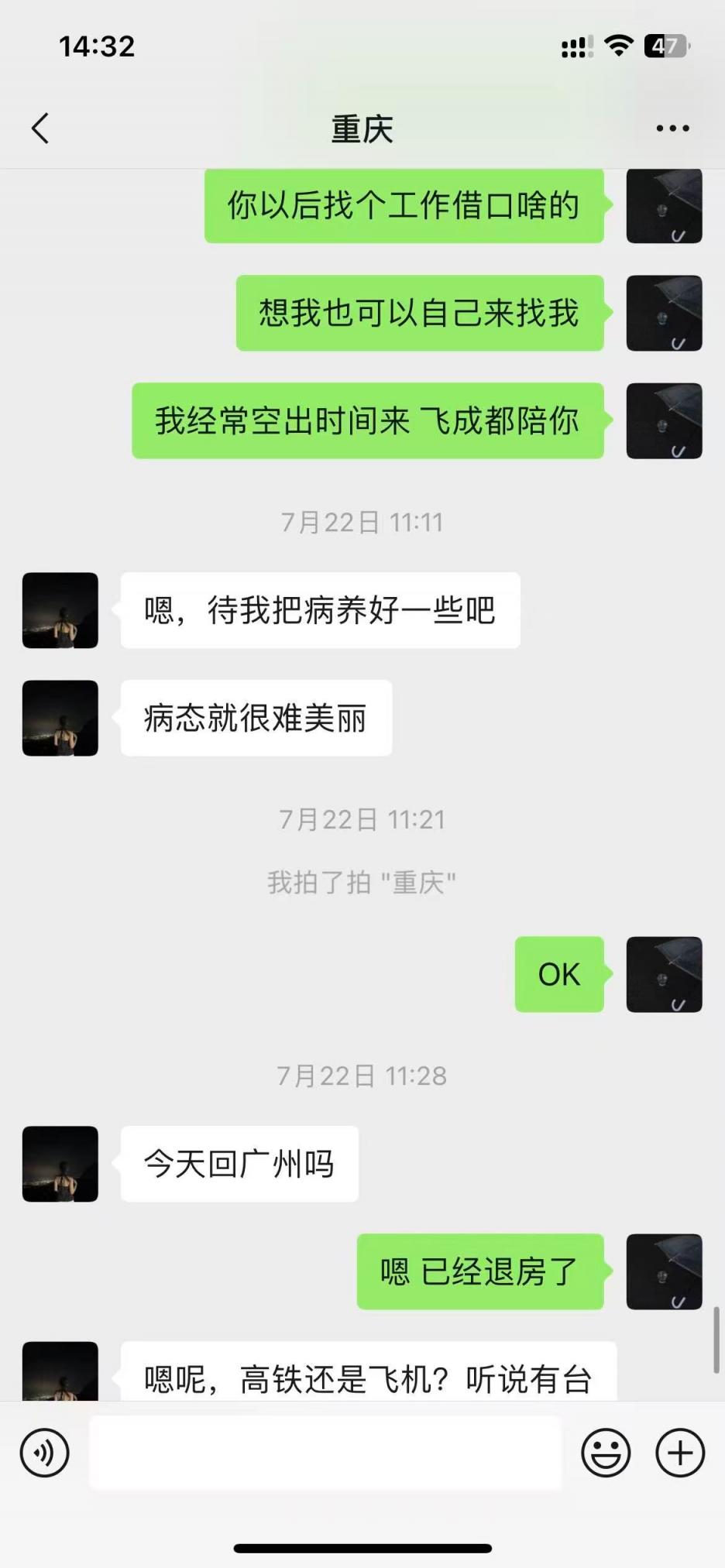Open contact avatar beside 今天回广州吗
This screenshot has height=1568, width=725.
pyautogui.click(x=60, y=1164)
